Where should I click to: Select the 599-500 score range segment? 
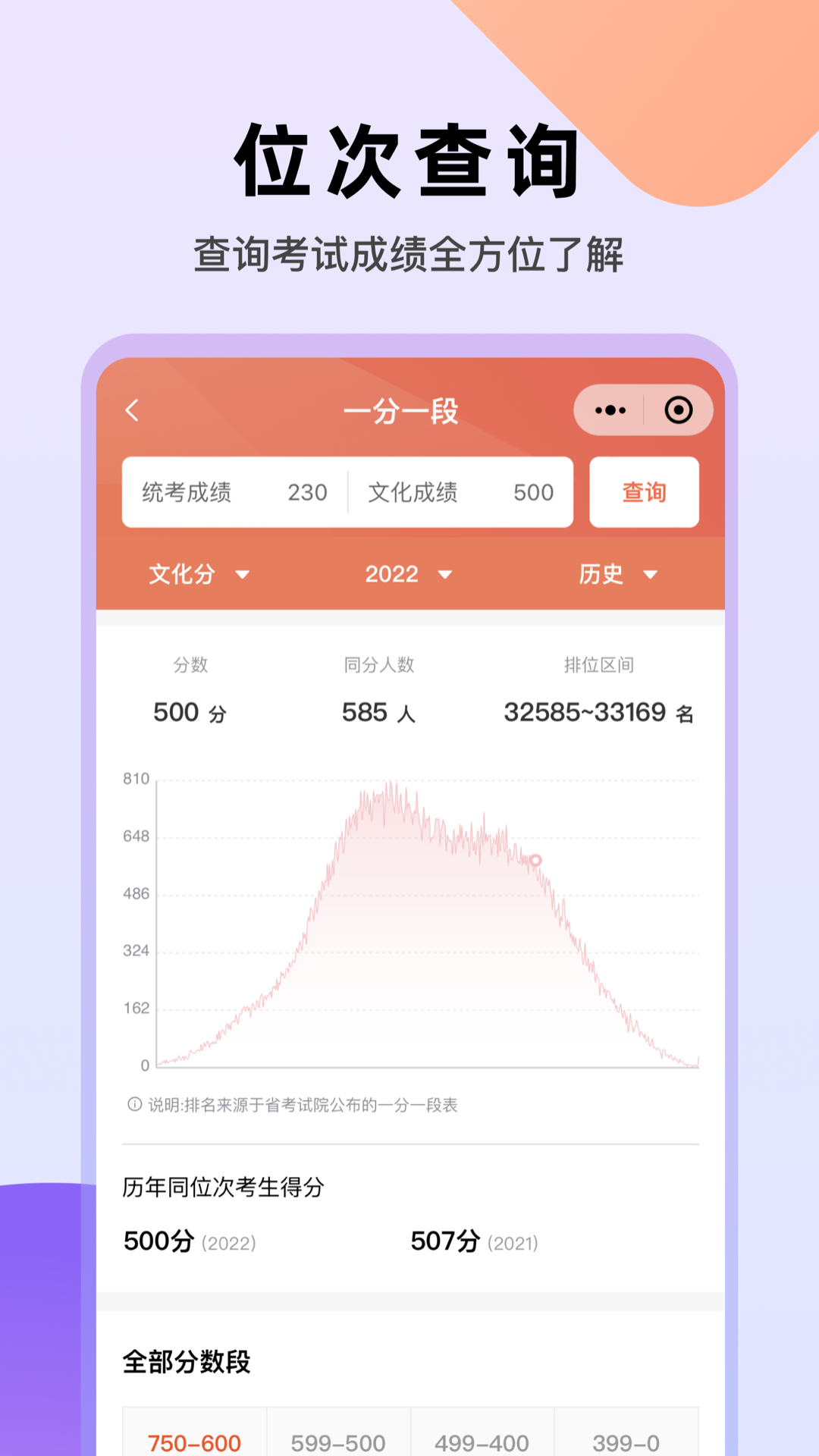click(x=339, y=1441)
